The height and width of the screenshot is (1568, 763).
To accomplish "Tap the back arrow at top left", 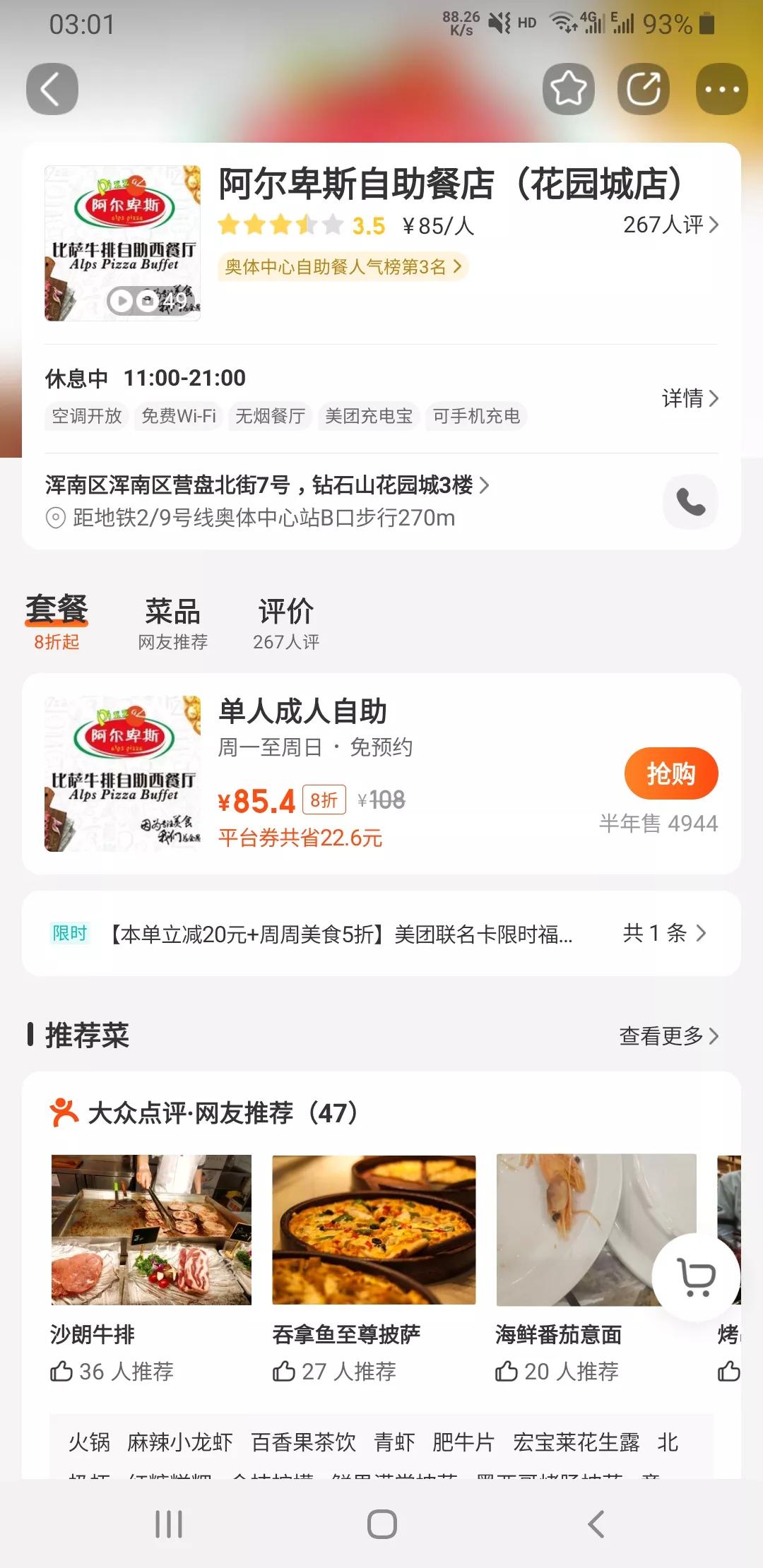I will (51, 89).
